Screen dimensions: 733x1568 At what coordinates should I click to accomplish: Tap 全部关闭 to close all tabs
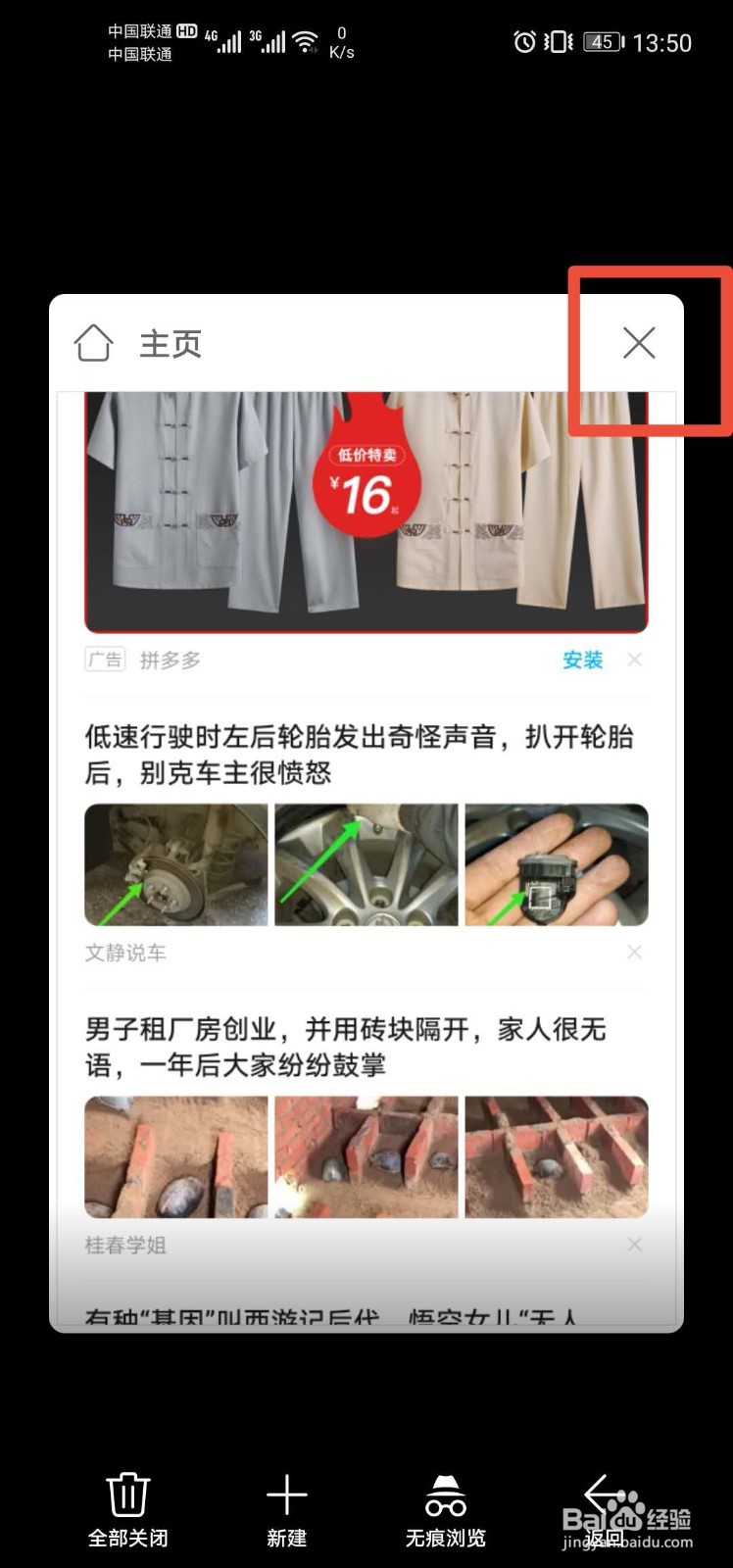point(128,1539)
